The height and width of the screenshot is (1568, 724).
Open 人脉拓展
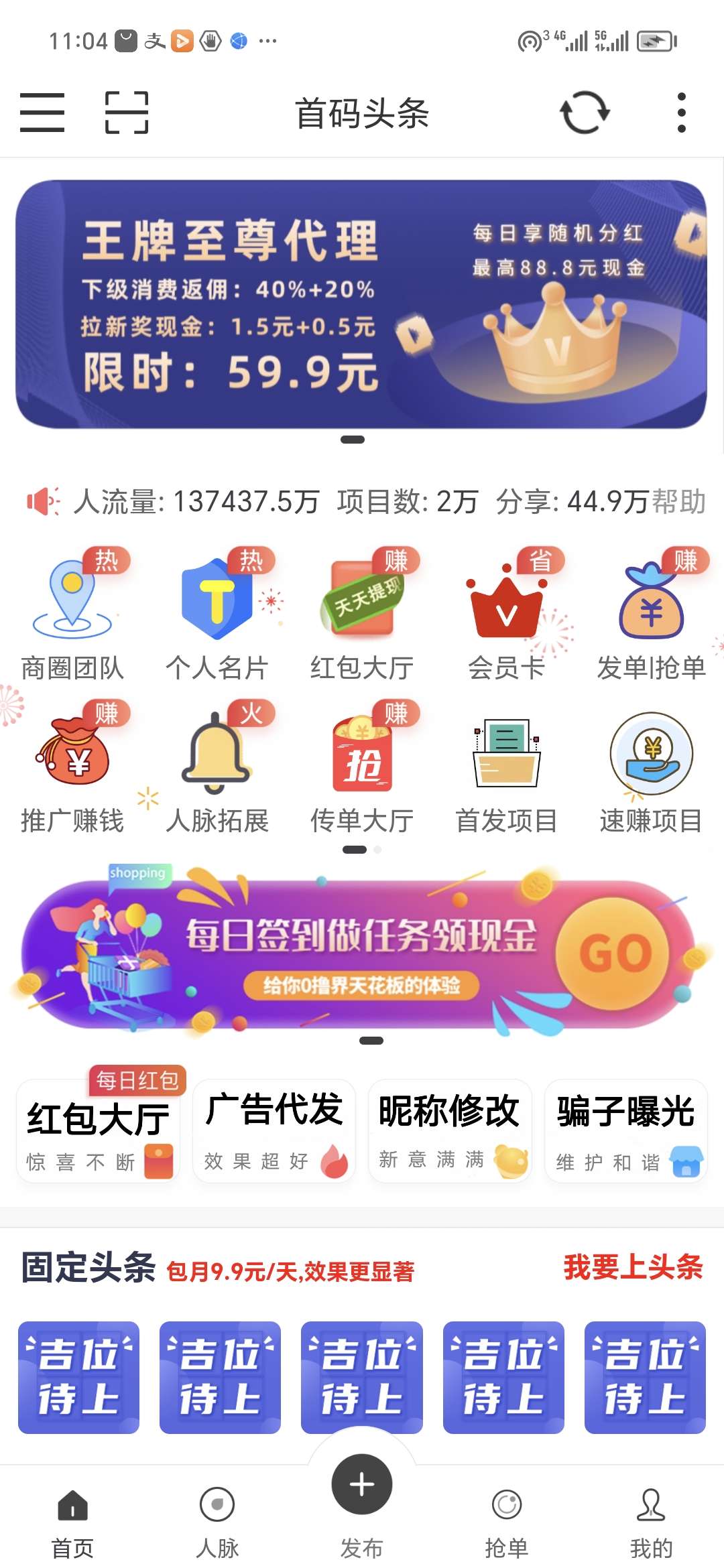click(x=217, y=769)
